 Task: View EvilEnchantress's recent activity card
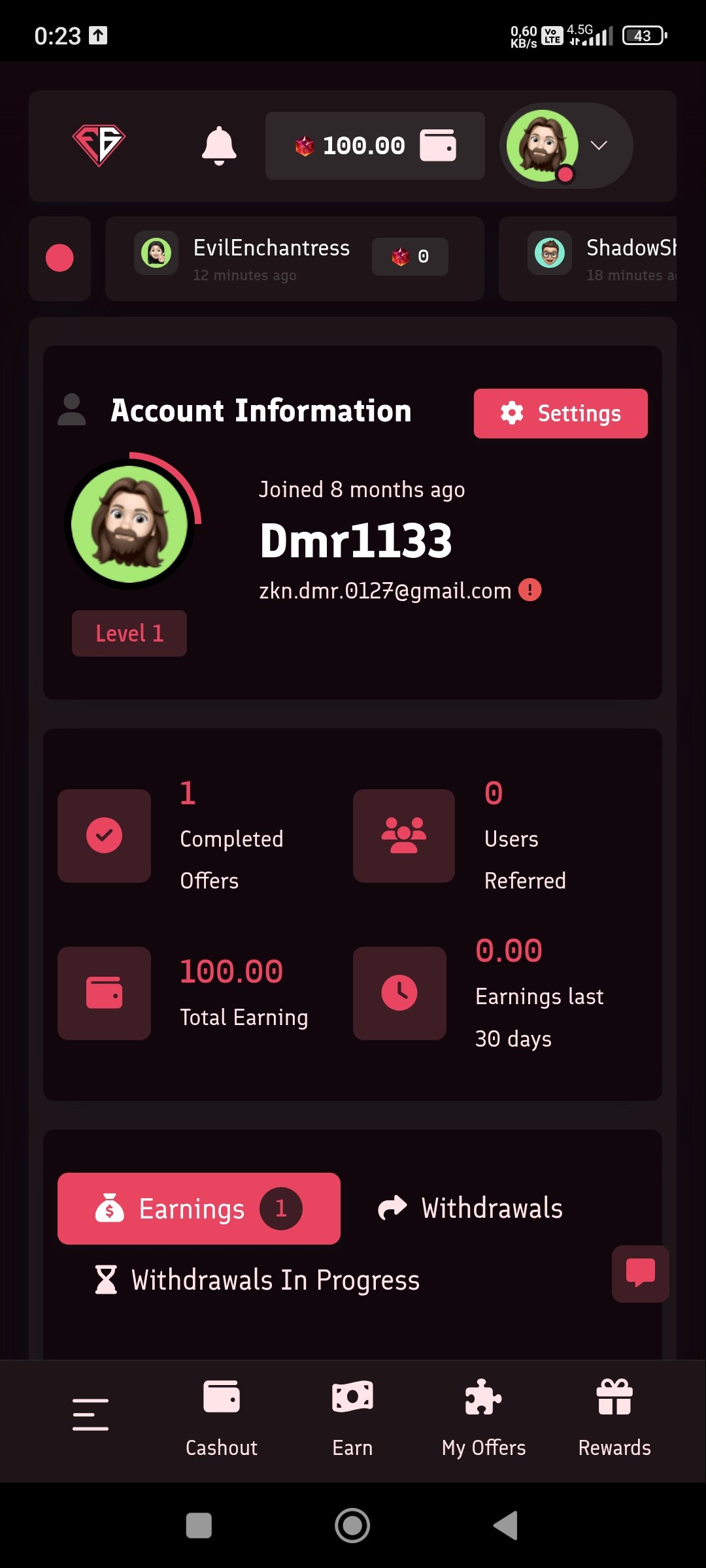295,259
